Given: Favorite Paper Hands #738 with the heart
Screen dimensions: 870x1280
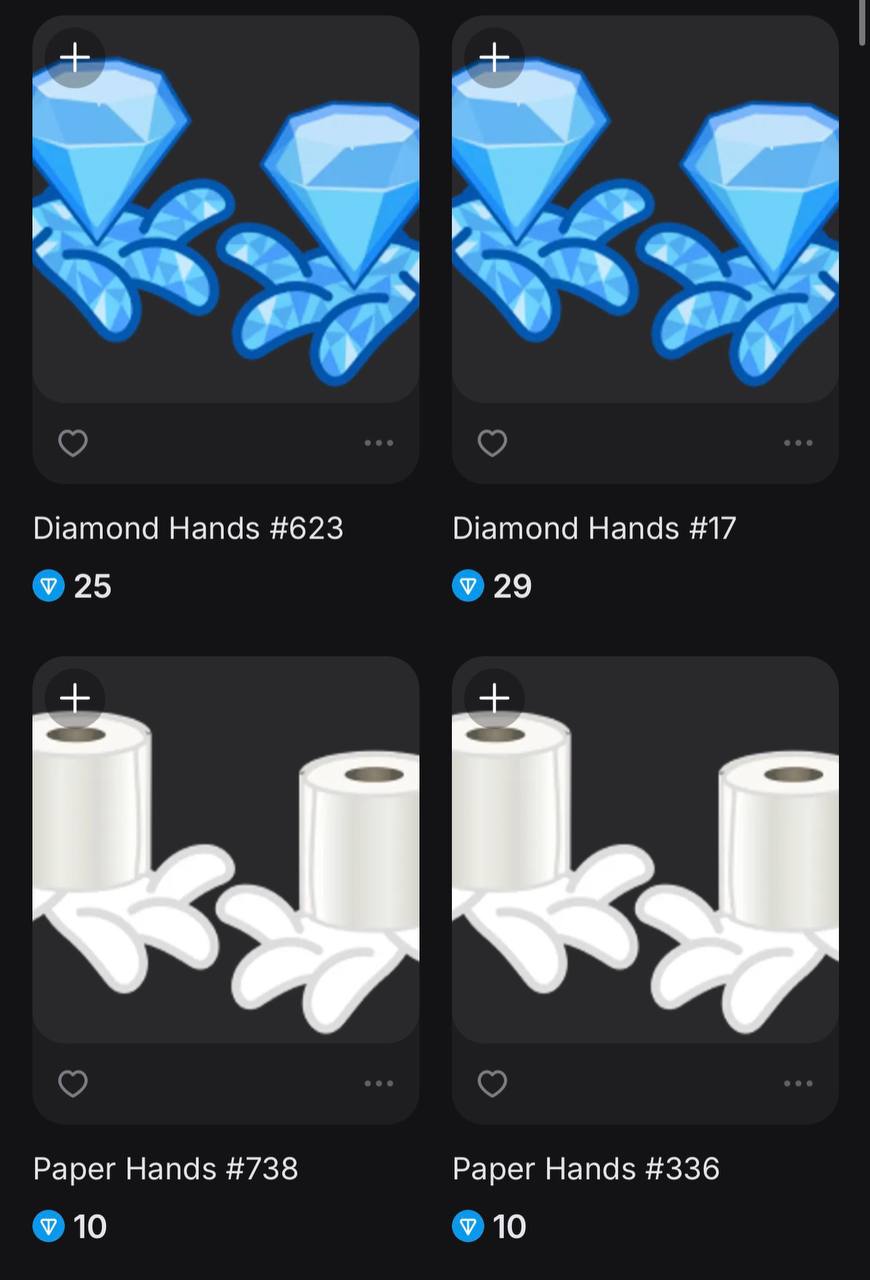Looking at the screenshot, I should (x=73, y=1083).
